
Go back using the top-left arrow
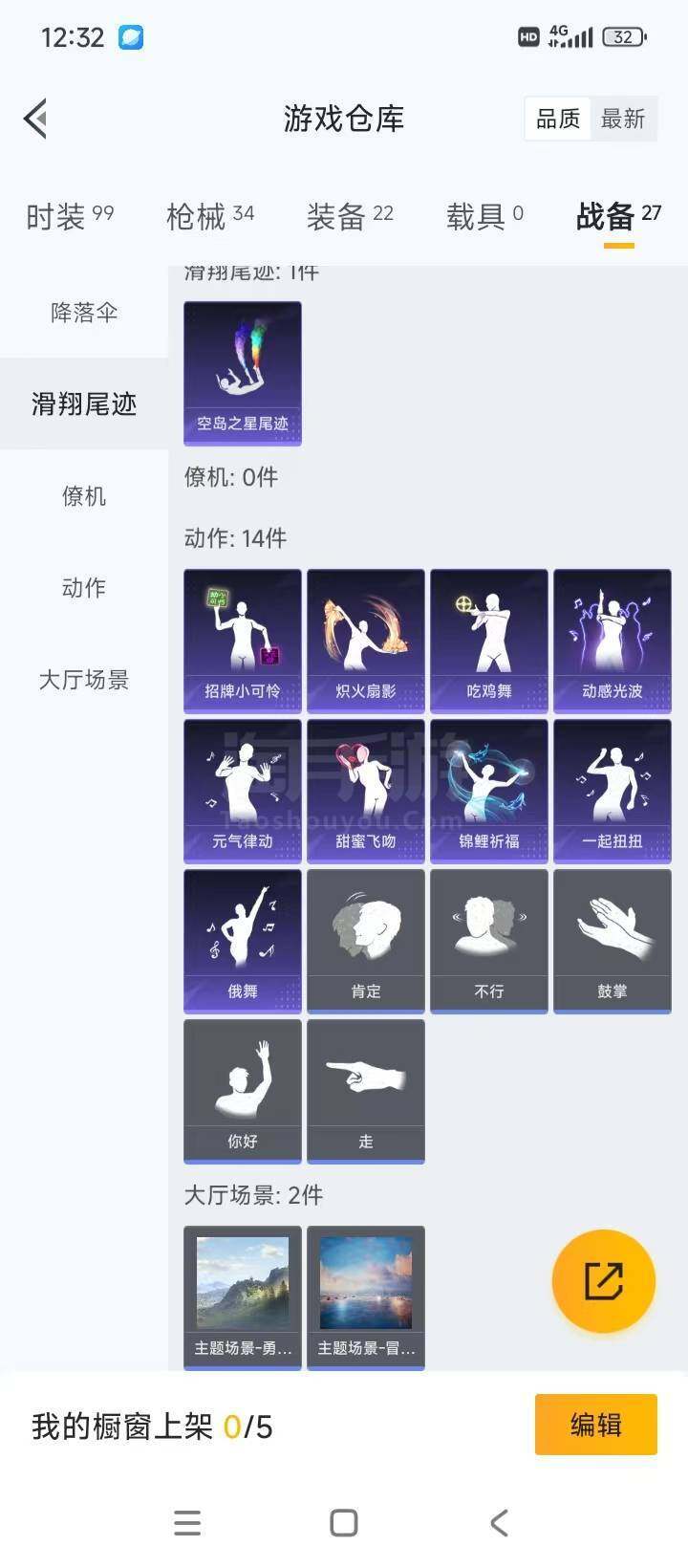pos(36,120)
